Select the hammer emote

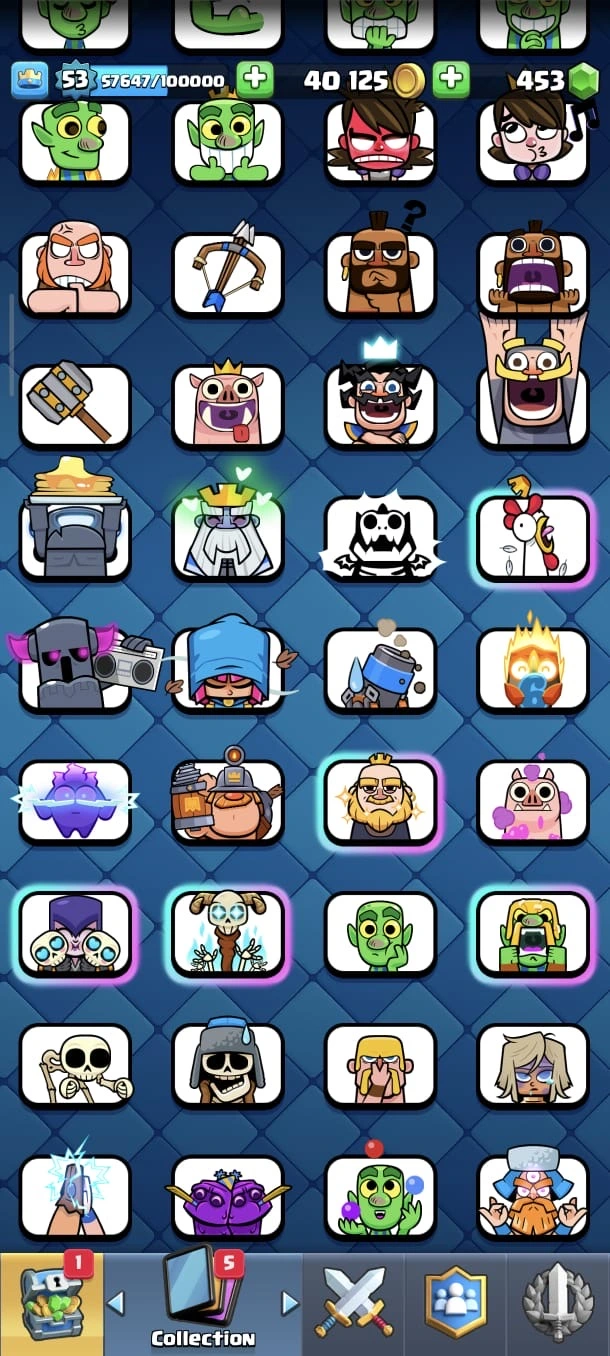click(75, 406)
